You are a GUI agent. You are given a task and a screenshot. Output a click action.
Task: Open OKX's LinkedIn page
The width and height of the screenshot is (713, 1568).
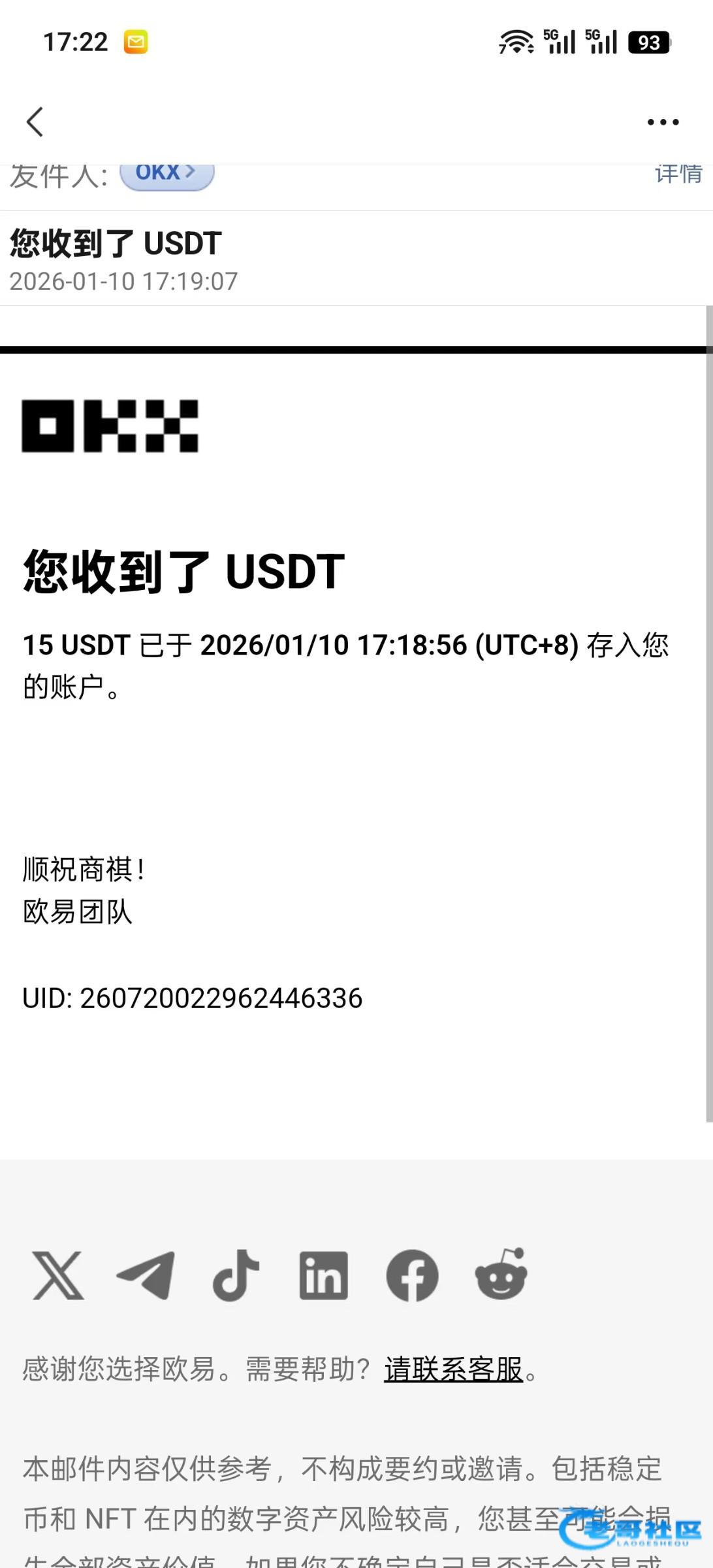(323, 1275)
